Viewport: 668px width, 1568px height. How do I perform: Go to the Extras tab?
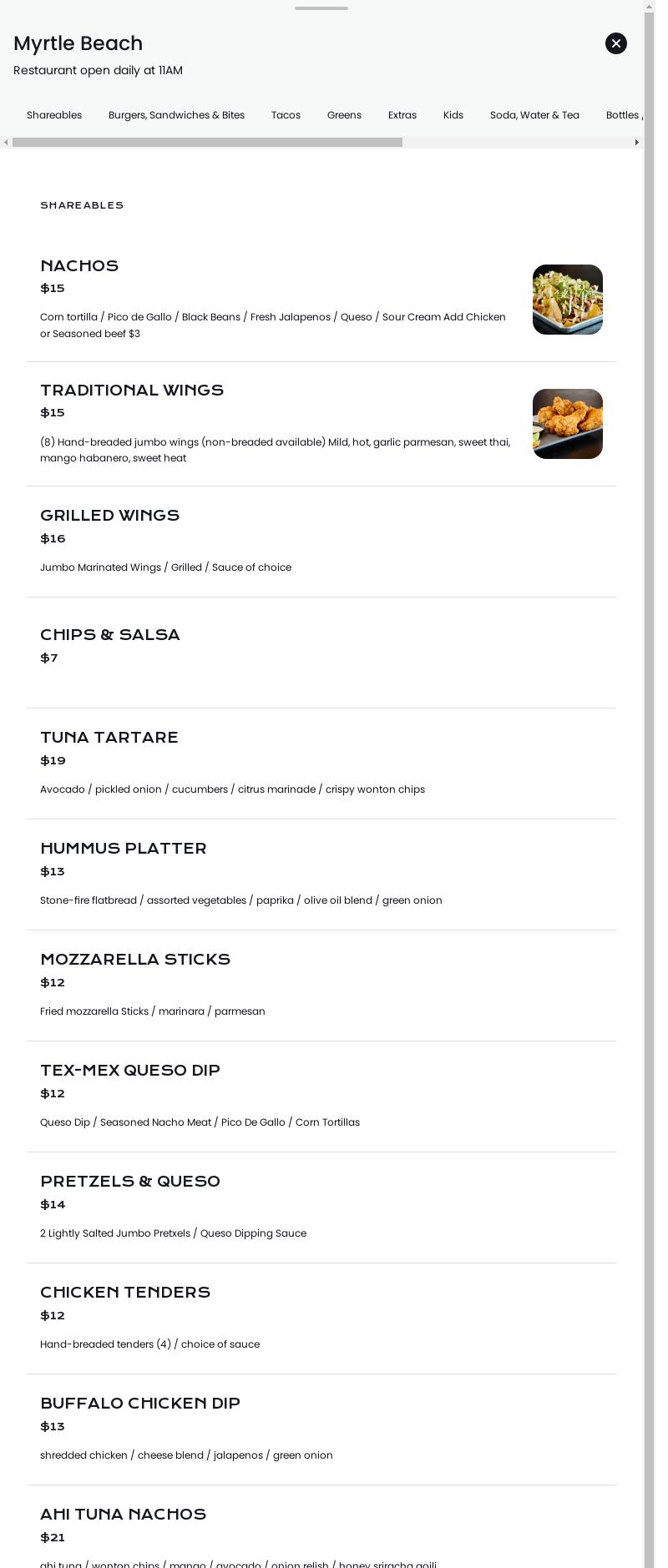click(402, 115)
